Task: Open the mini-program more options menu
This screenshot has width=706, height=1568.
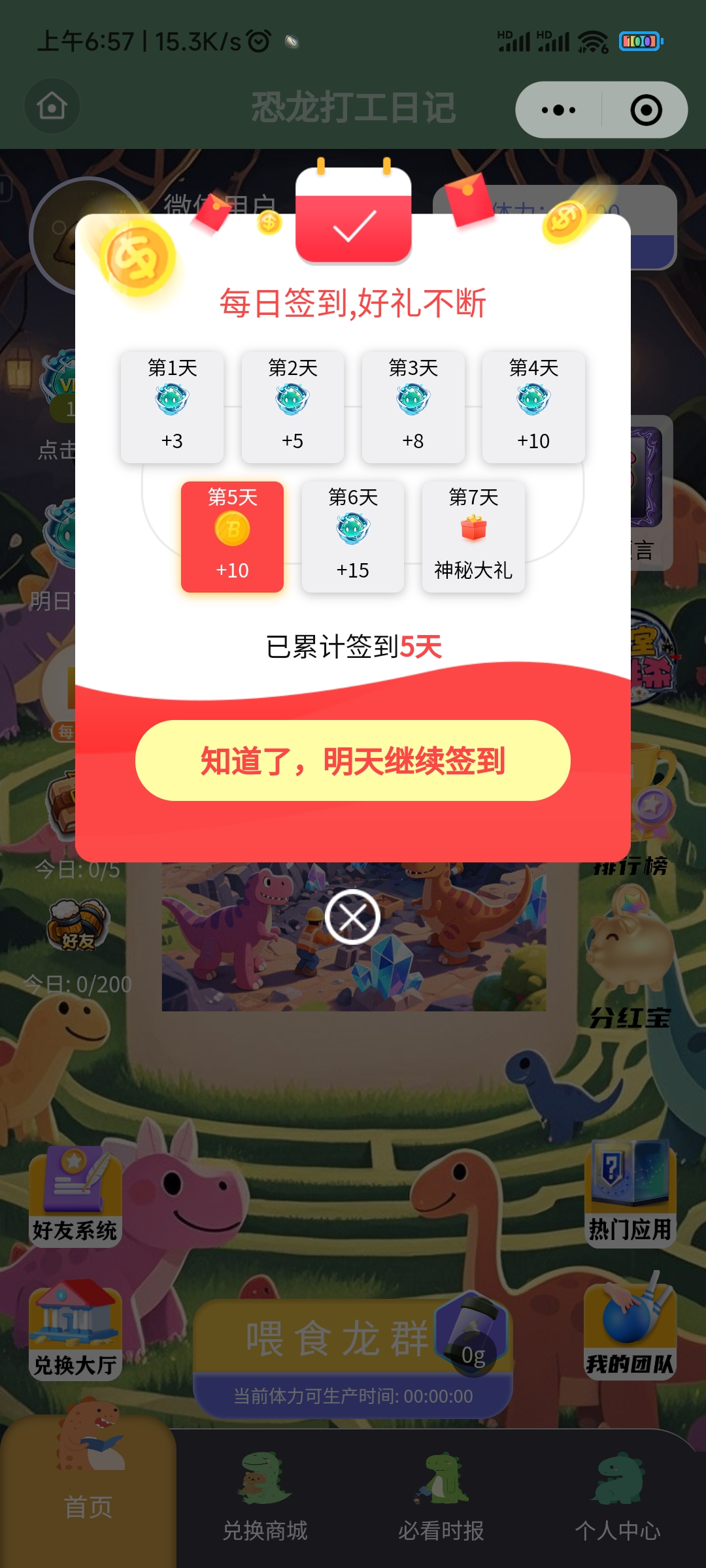Action: tap(559, 110)
